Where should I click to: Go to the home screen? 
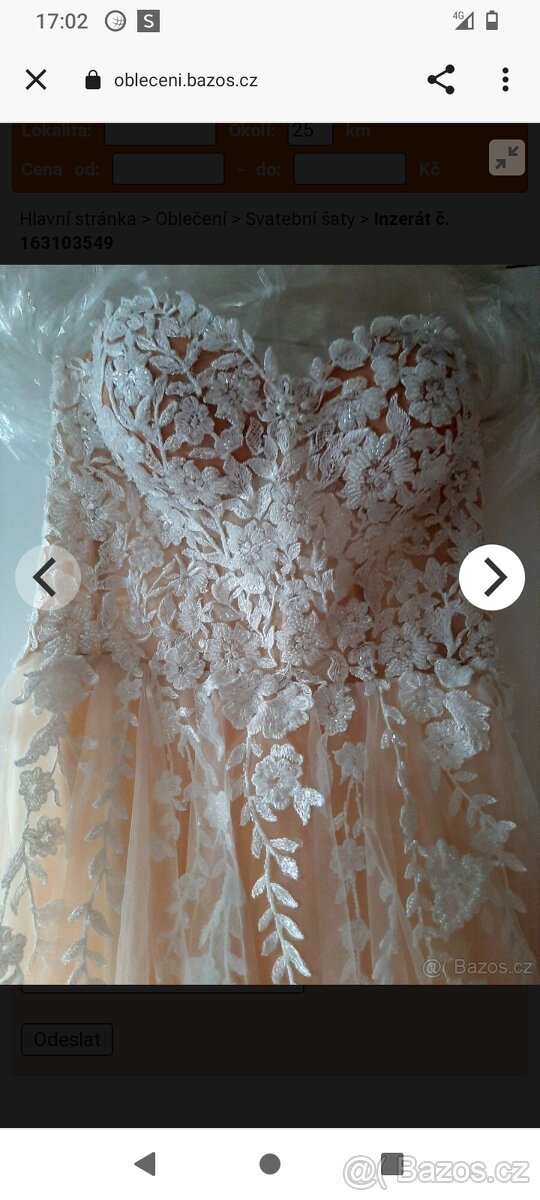pyautogui.click(x=270, y=1163)
